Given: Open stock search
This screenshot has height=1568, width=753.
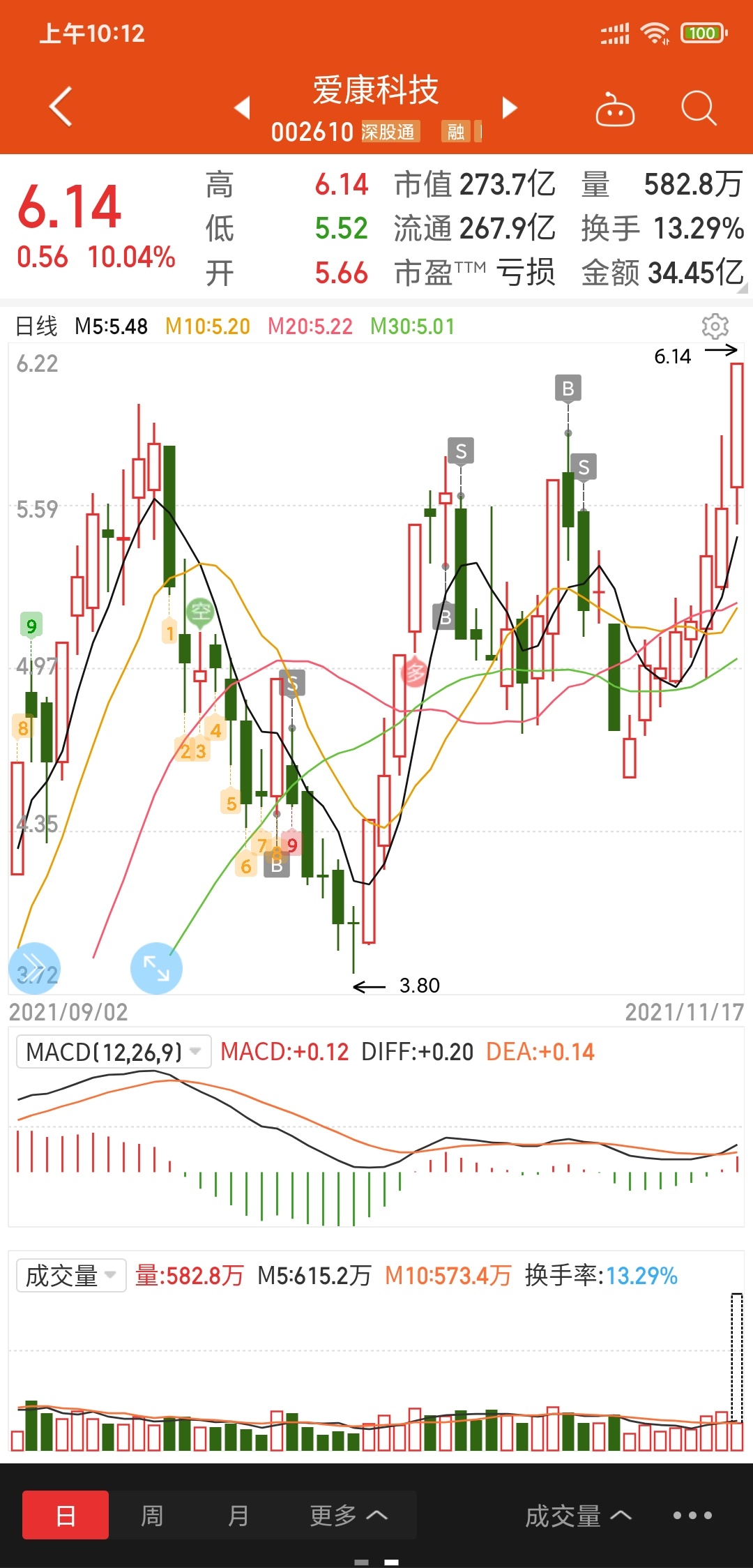Looking at the screenshot, I should tap(699, 108).
